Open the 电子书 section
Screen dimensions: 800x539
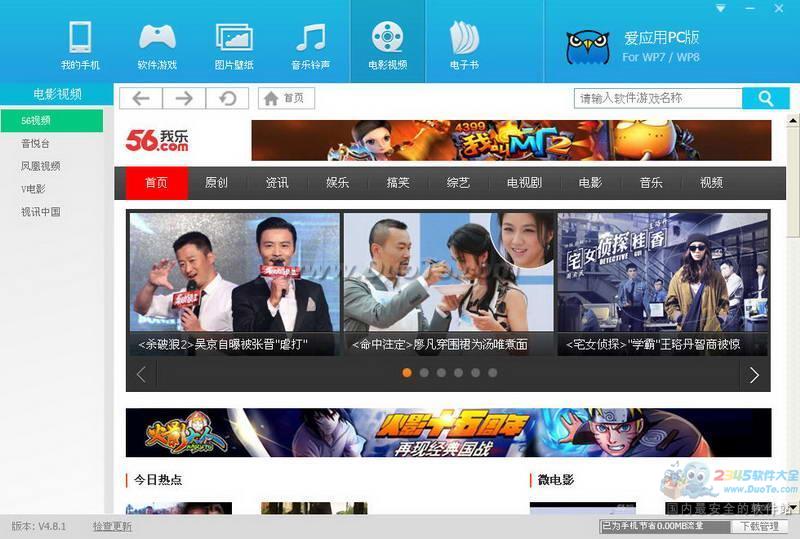pos(464,45)
